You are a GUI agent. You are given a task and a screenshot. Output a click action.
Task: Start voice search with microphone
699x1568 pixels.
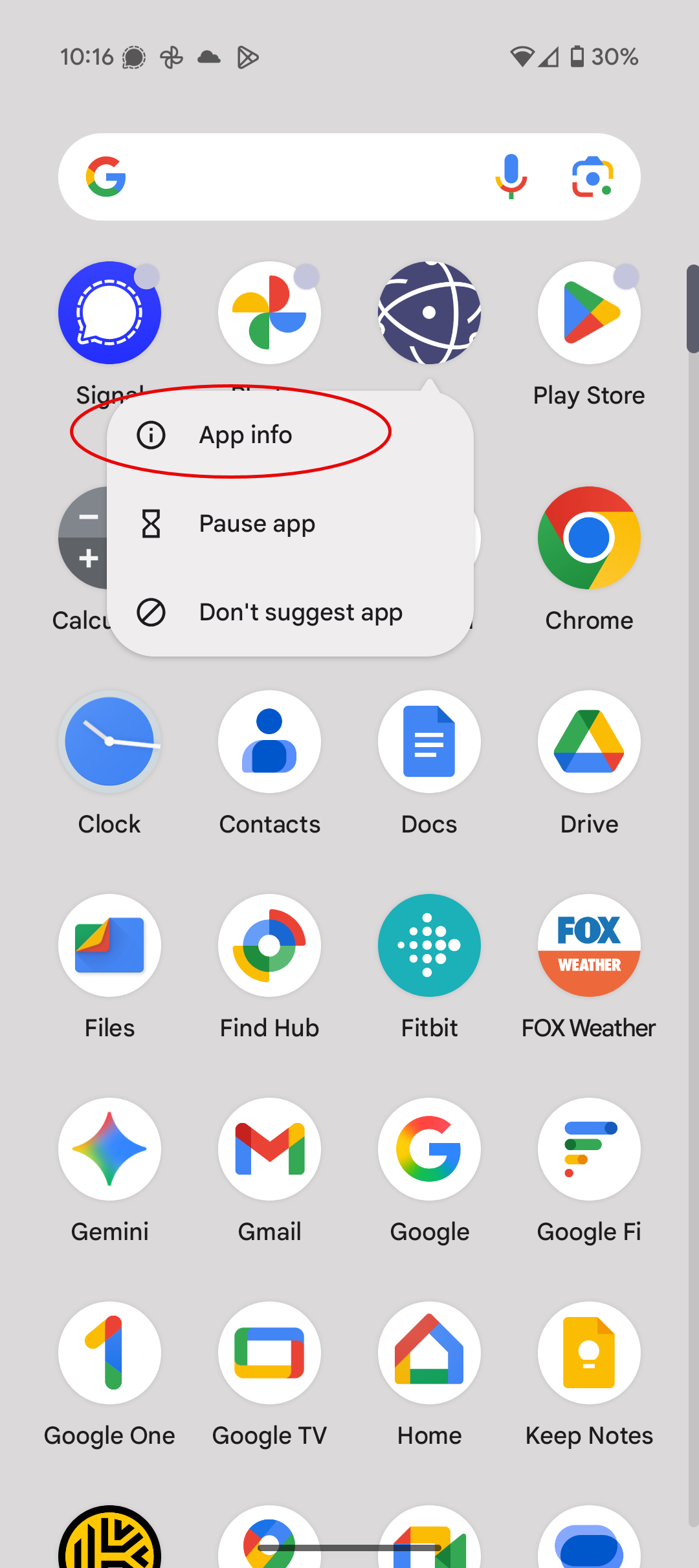click(x=511, y=177)
